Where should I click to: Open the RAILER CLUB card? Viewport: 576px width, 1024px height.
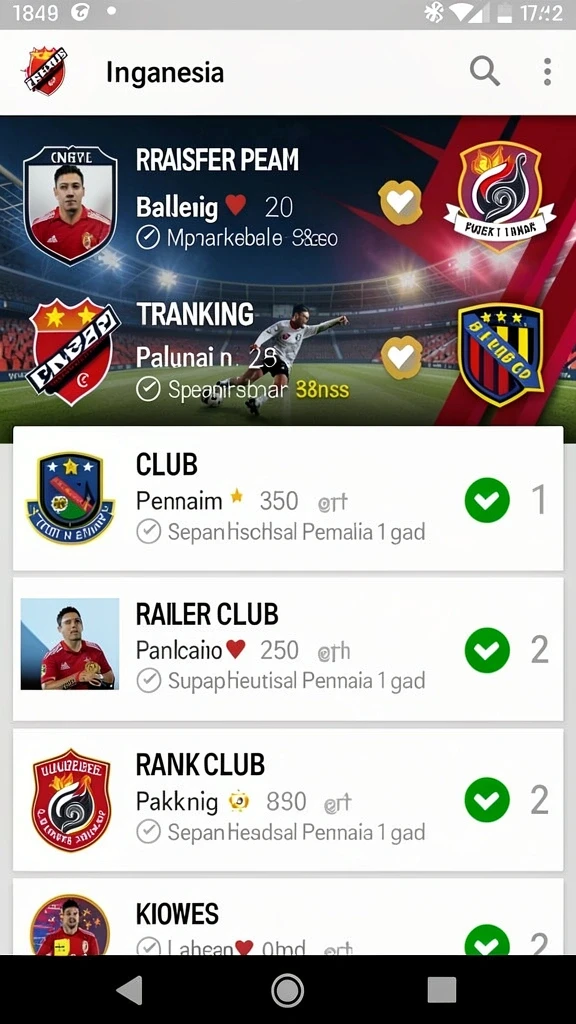pos(288,648)
